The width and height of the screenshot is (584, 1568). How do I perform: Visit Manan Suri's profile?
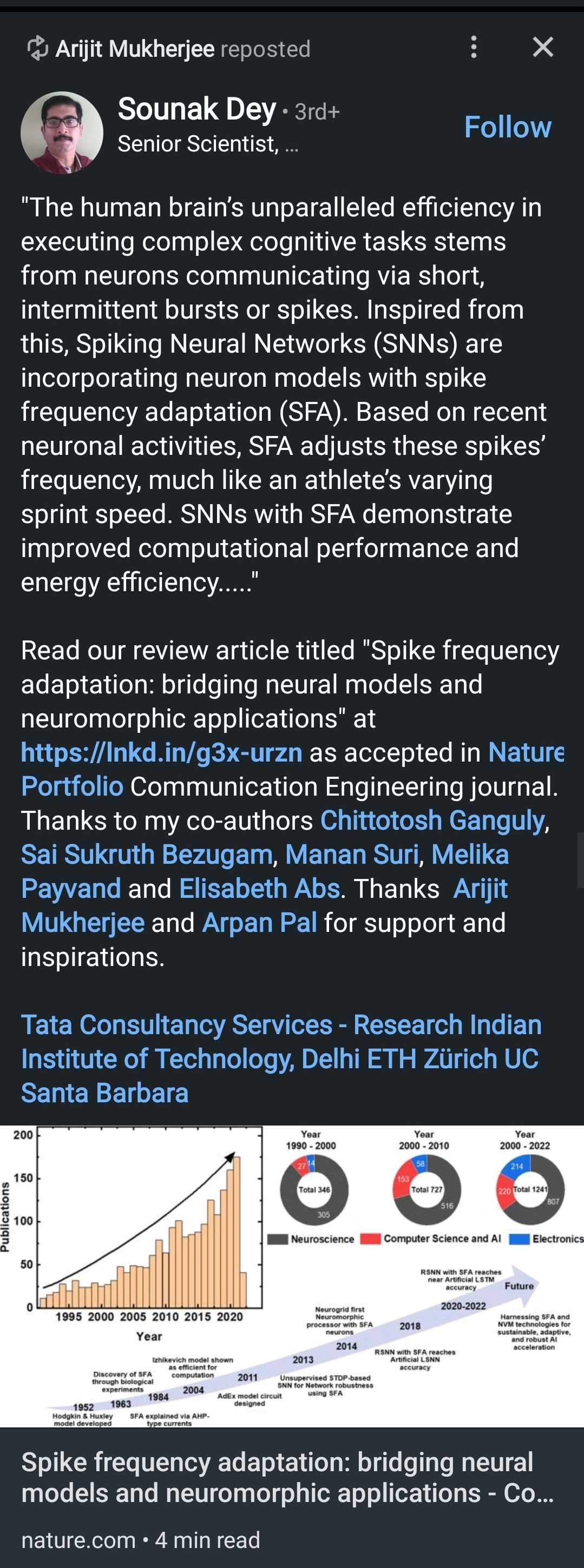pos(351,855)
